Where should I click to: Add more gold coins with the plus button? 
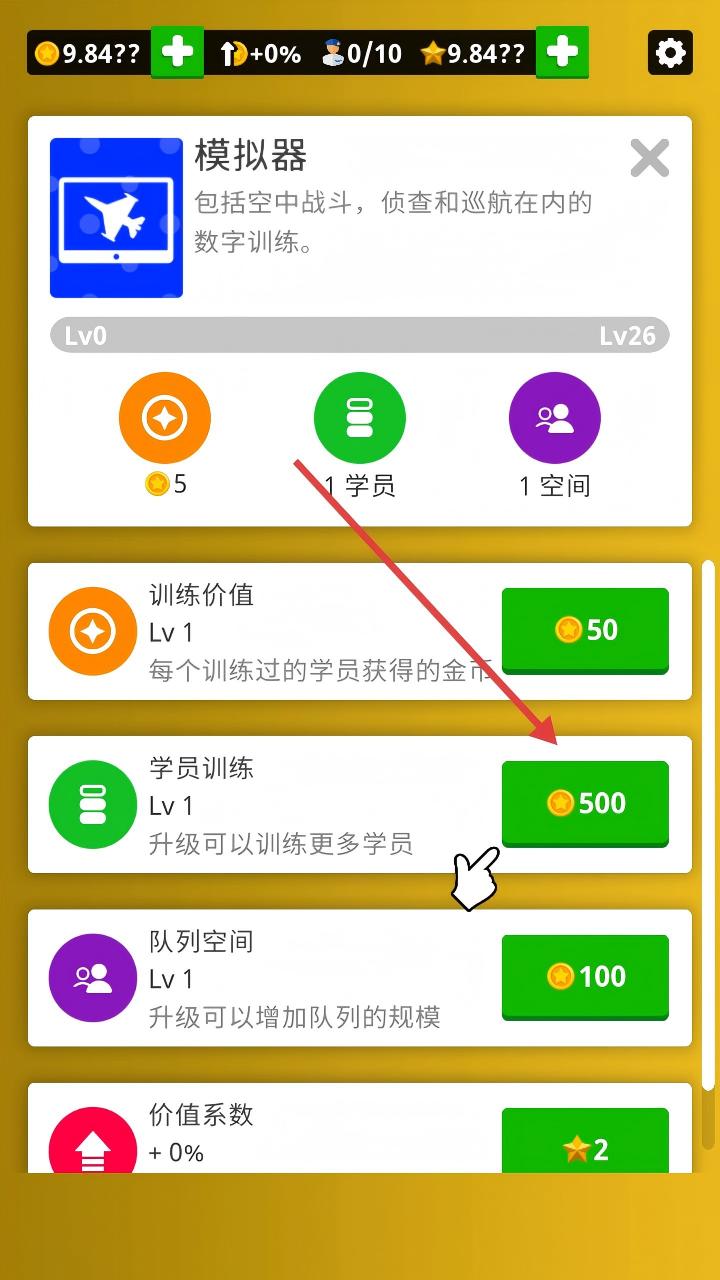177,52
